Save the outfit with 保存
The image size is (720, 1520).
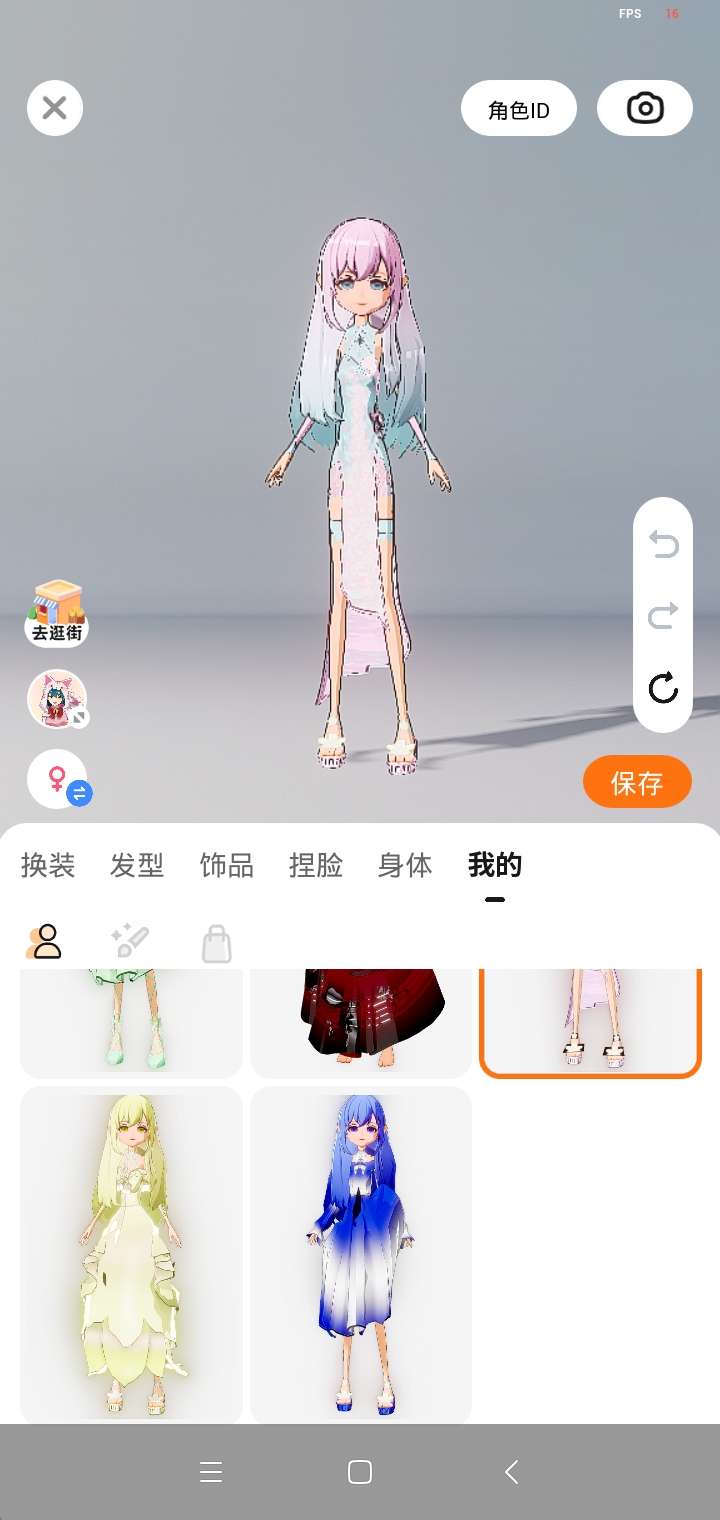(637, 782)
